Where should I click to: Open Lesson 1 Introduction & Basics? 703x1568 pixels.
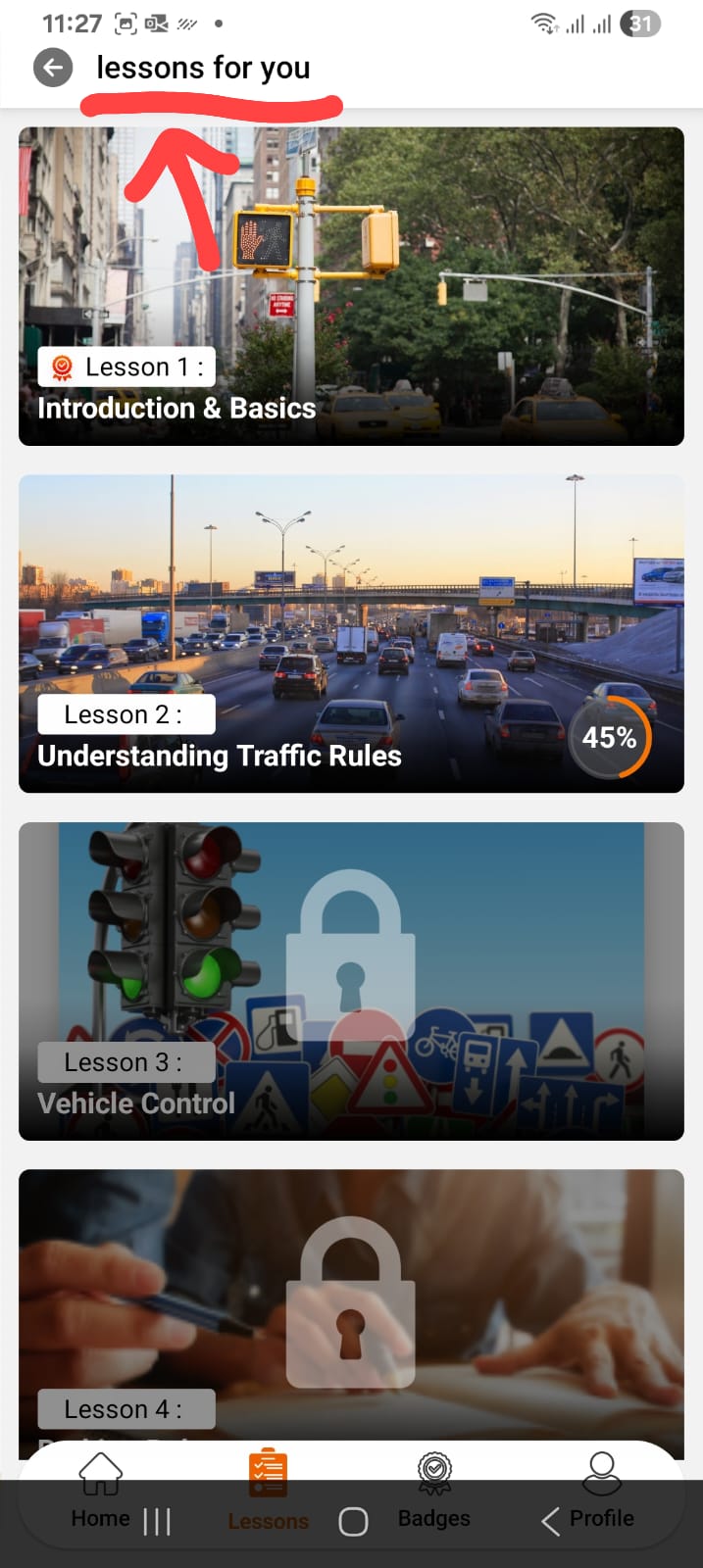tap(351, 286)
